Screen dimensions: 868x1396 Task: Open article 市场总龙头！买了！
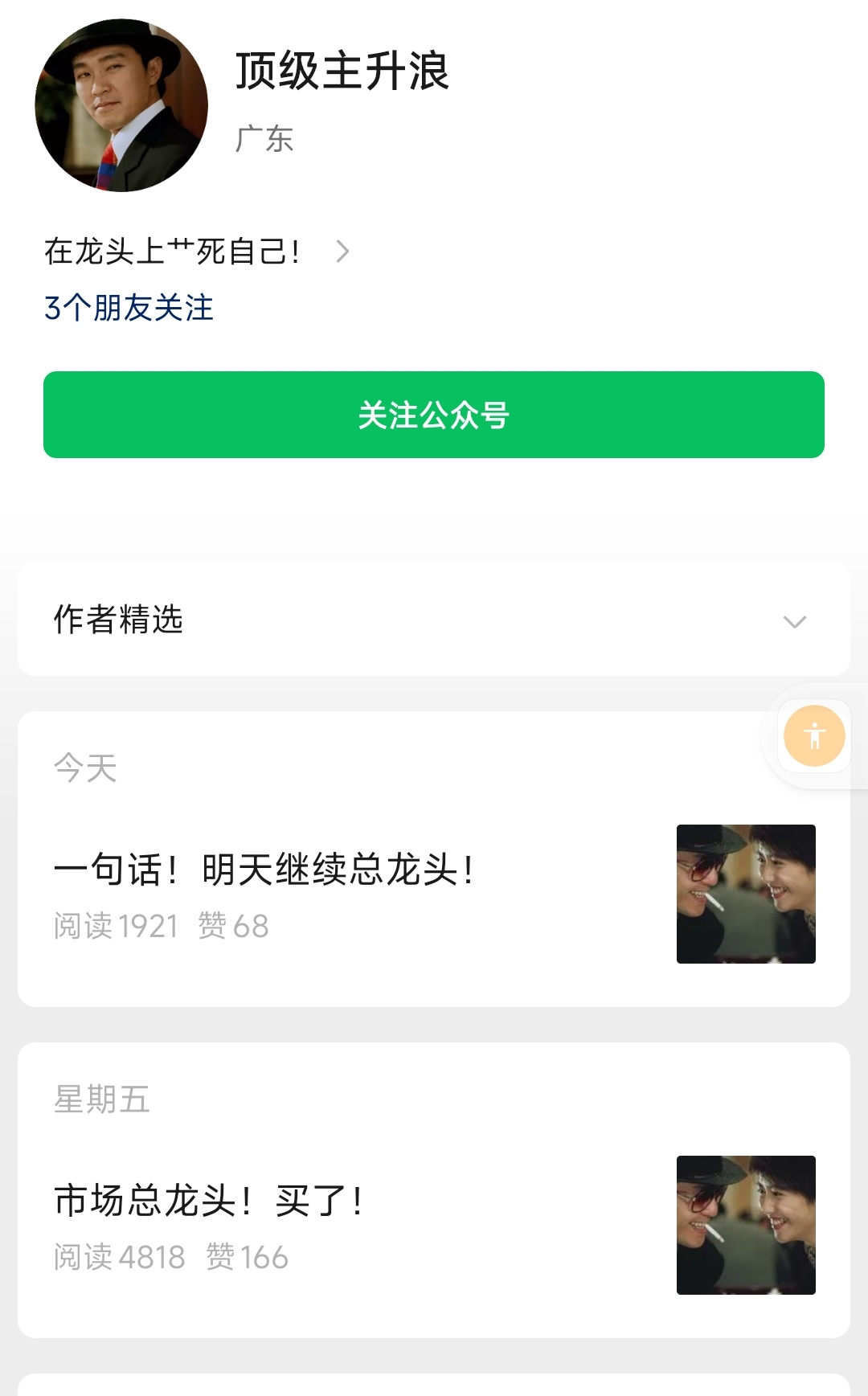(209, 1201)
